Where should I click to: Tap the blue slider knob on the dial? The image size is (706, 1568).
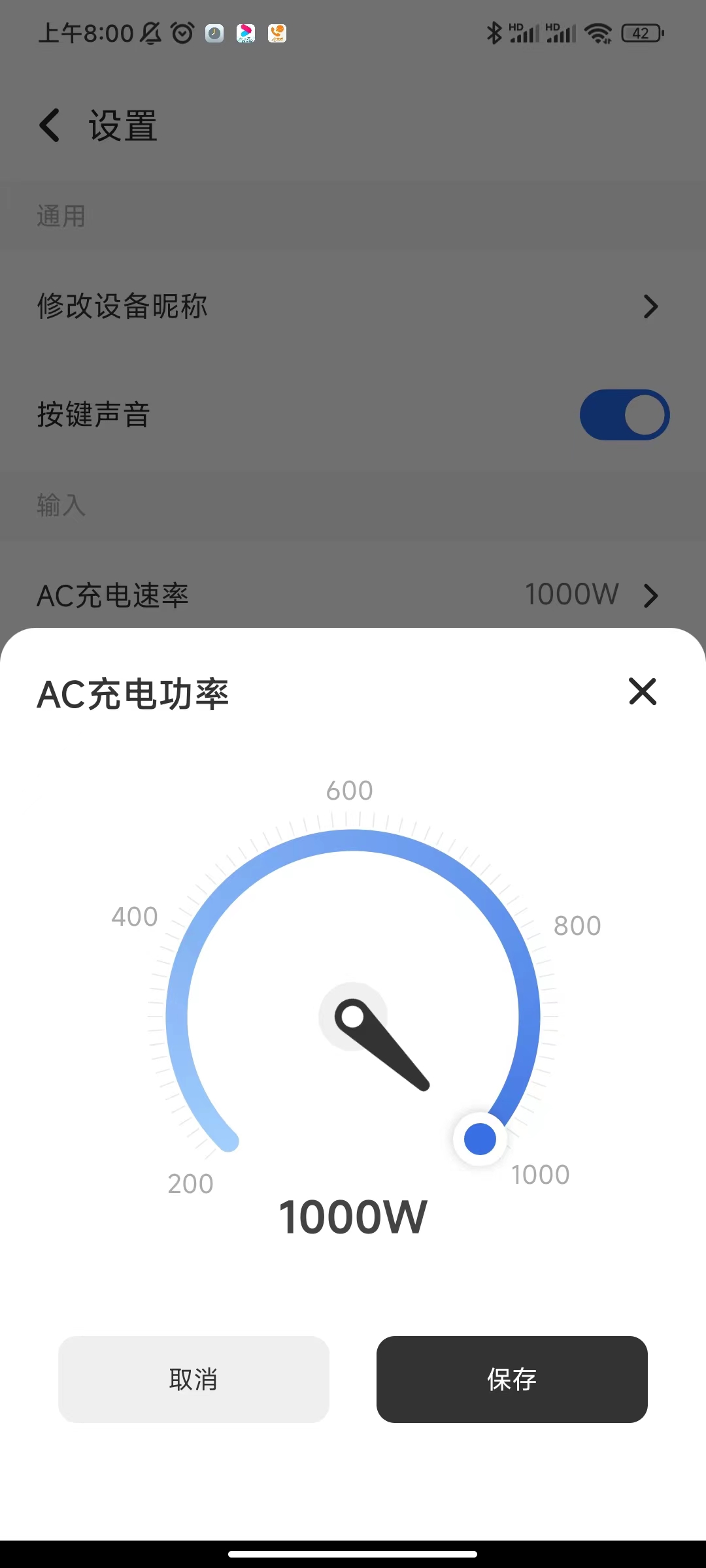tap(480, 1139)
